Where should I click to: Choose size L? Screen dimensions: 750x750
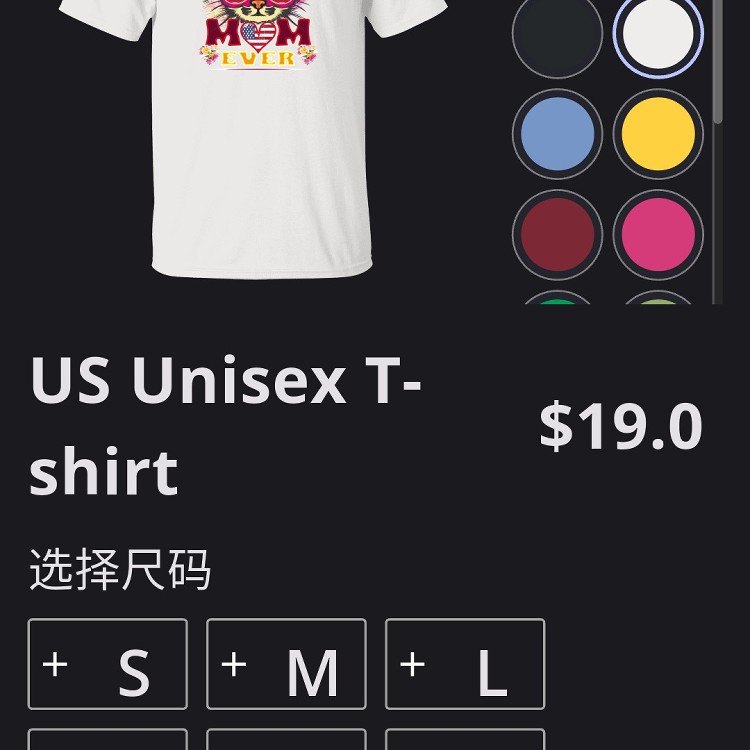click(465, 665)
